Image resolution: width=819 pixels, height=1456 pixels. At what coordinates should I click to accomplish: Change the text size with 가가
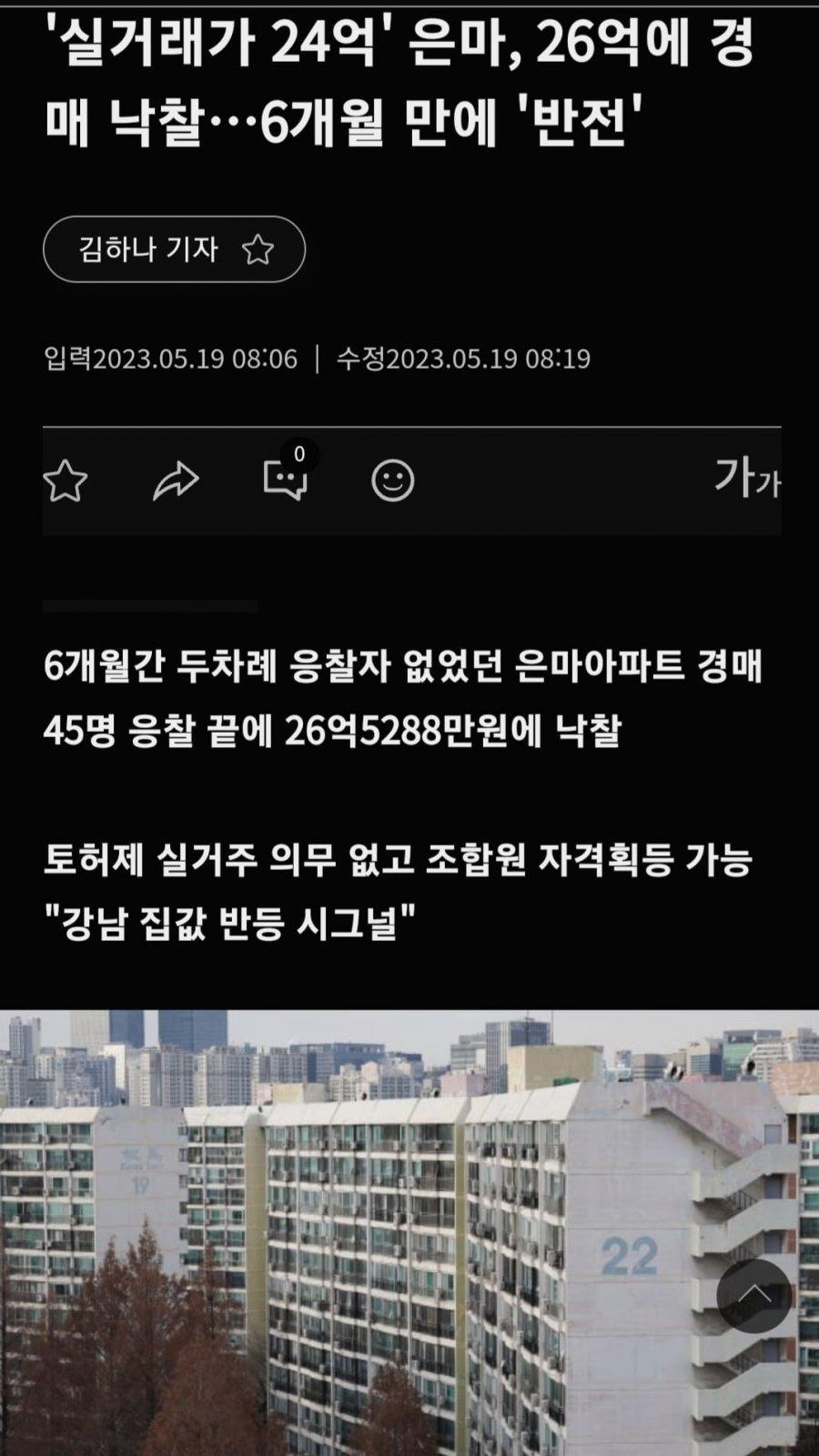coord(746,478)
